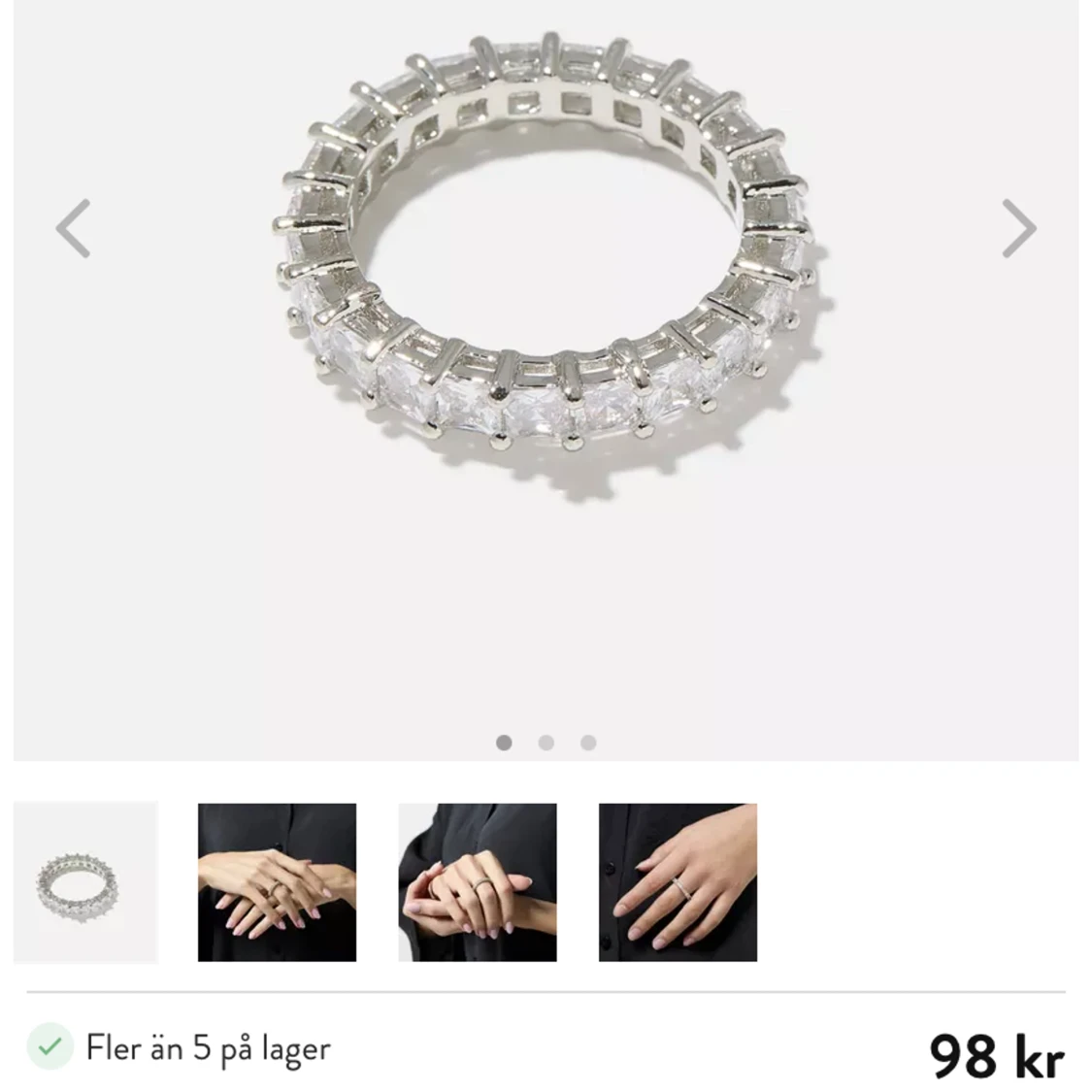The width and height of the screenshot is (1092, 1092).
Task: Show the previous product image
Action: click(74, 228)
